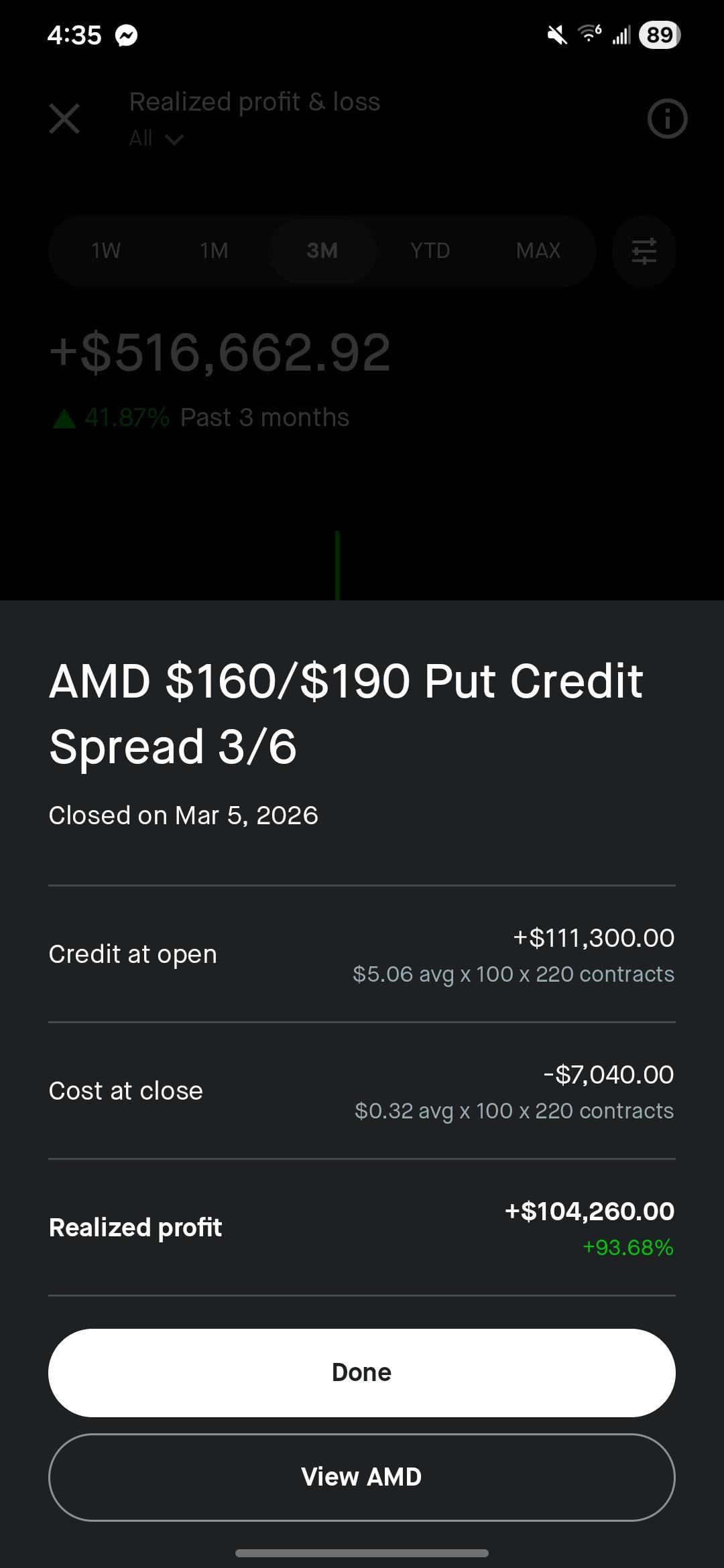The width and height of the screenshot is (724, 1568).
Task: Close the Realized profit & loss screen
Action: [x=64, y=119]
